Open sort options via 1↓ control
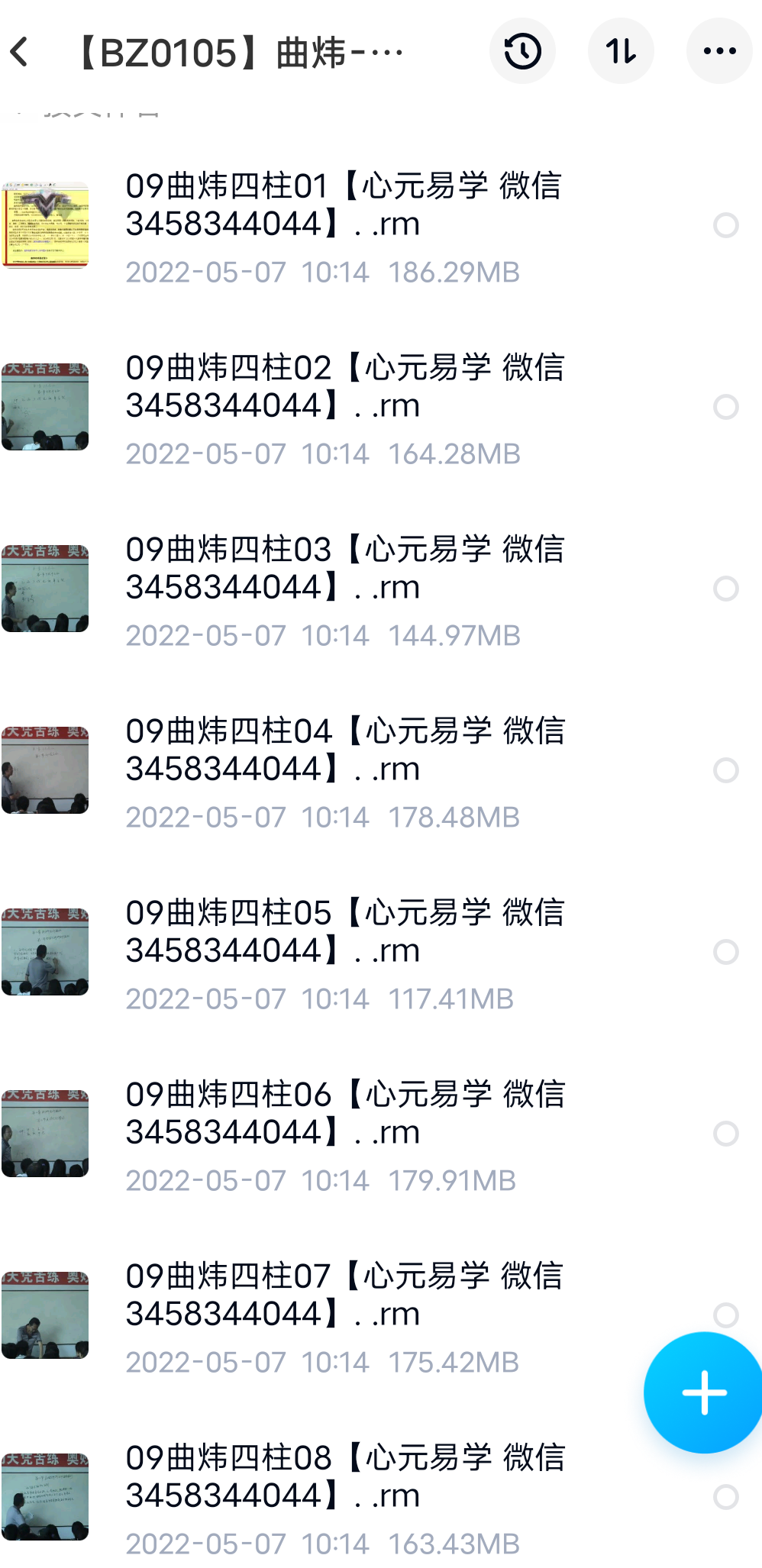The height and width of the screenshot is (1568, 762). (x=621, y=51)
